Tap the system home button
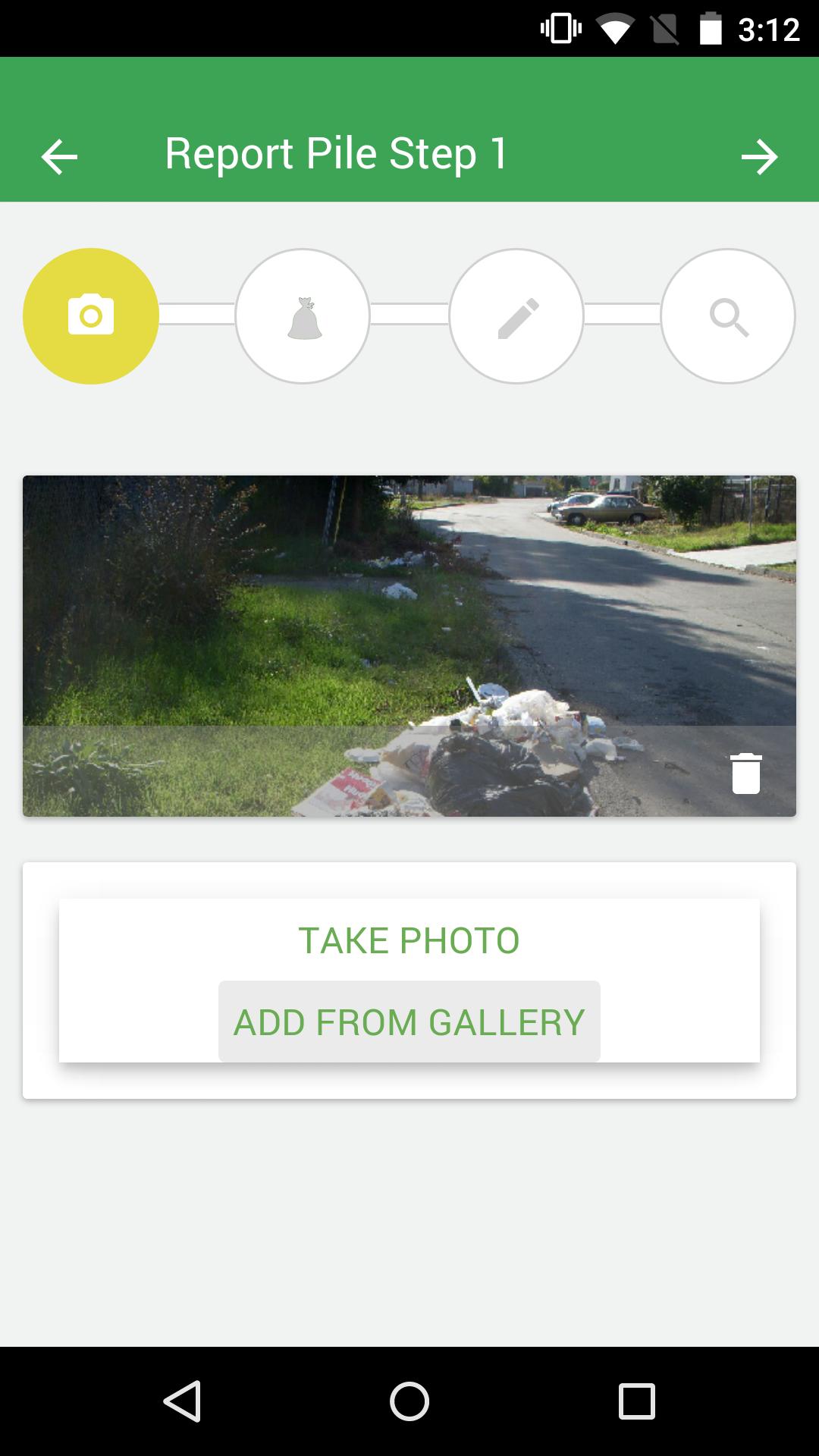 point(409,1401)
